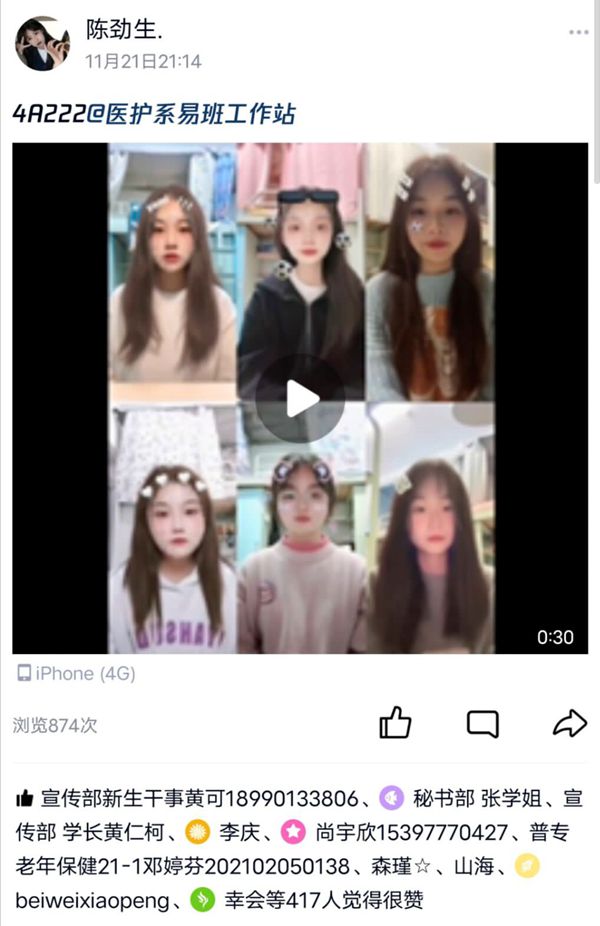Open the comment bubble icon

[x=483, y=724]
